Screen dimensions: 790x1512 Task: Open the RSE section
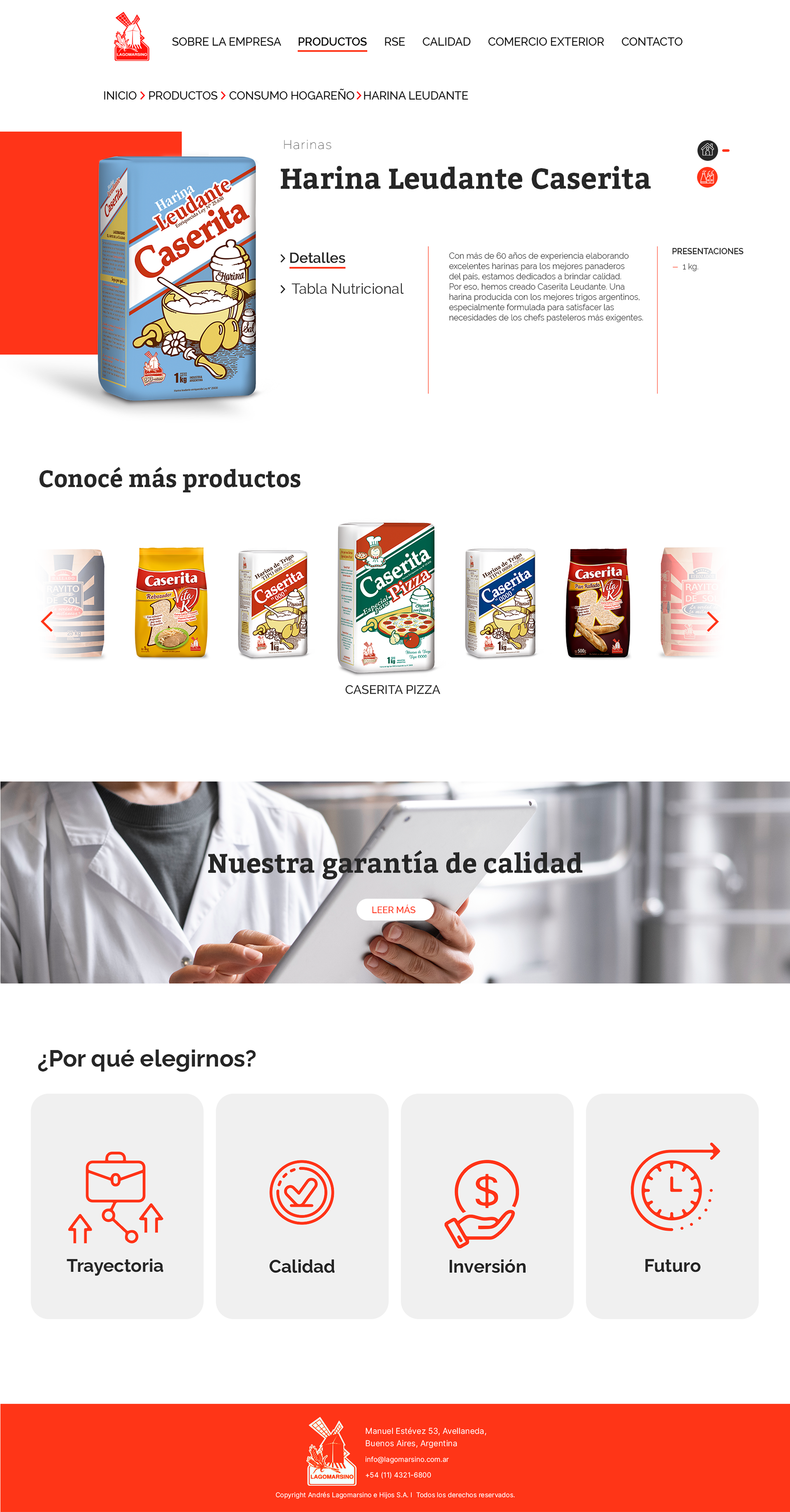pos(395,42)
